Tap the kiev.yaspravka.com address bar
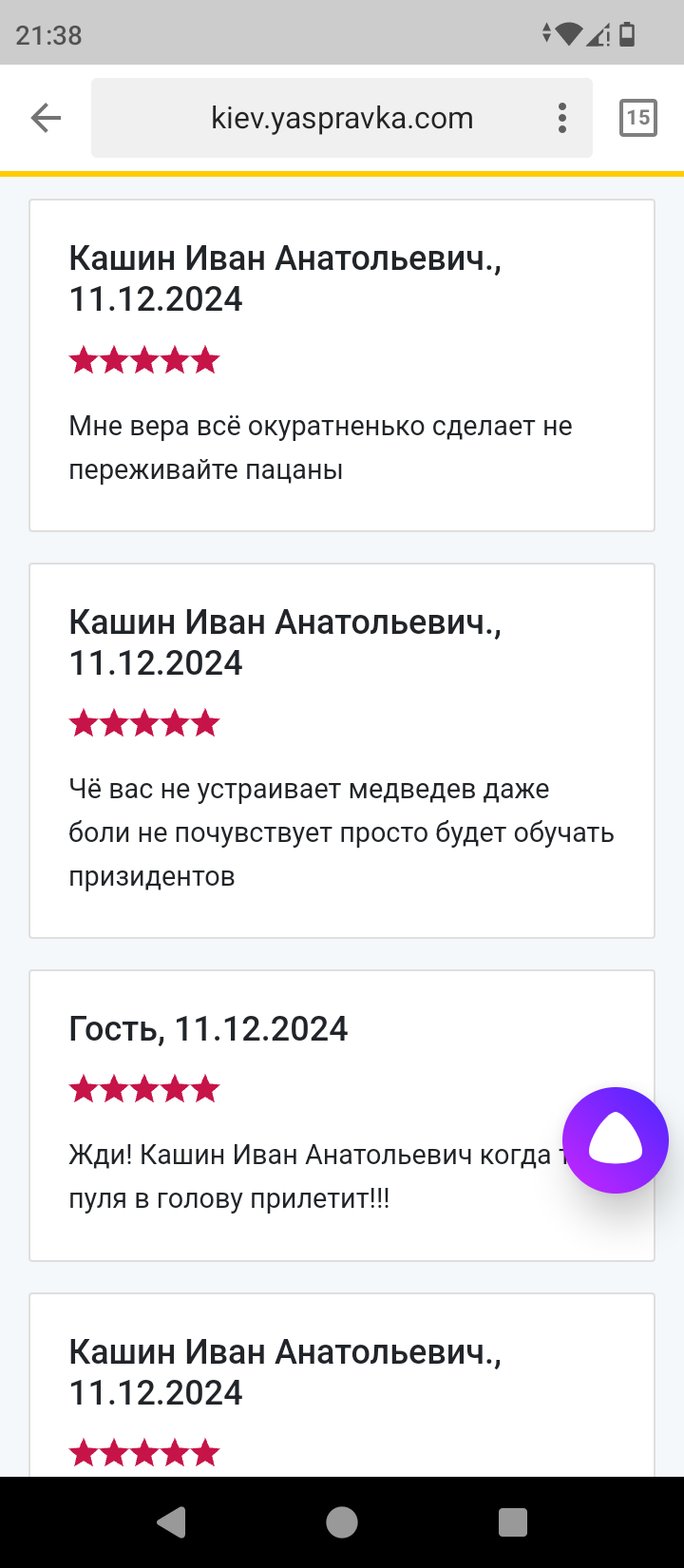 [x=342, y=118]
